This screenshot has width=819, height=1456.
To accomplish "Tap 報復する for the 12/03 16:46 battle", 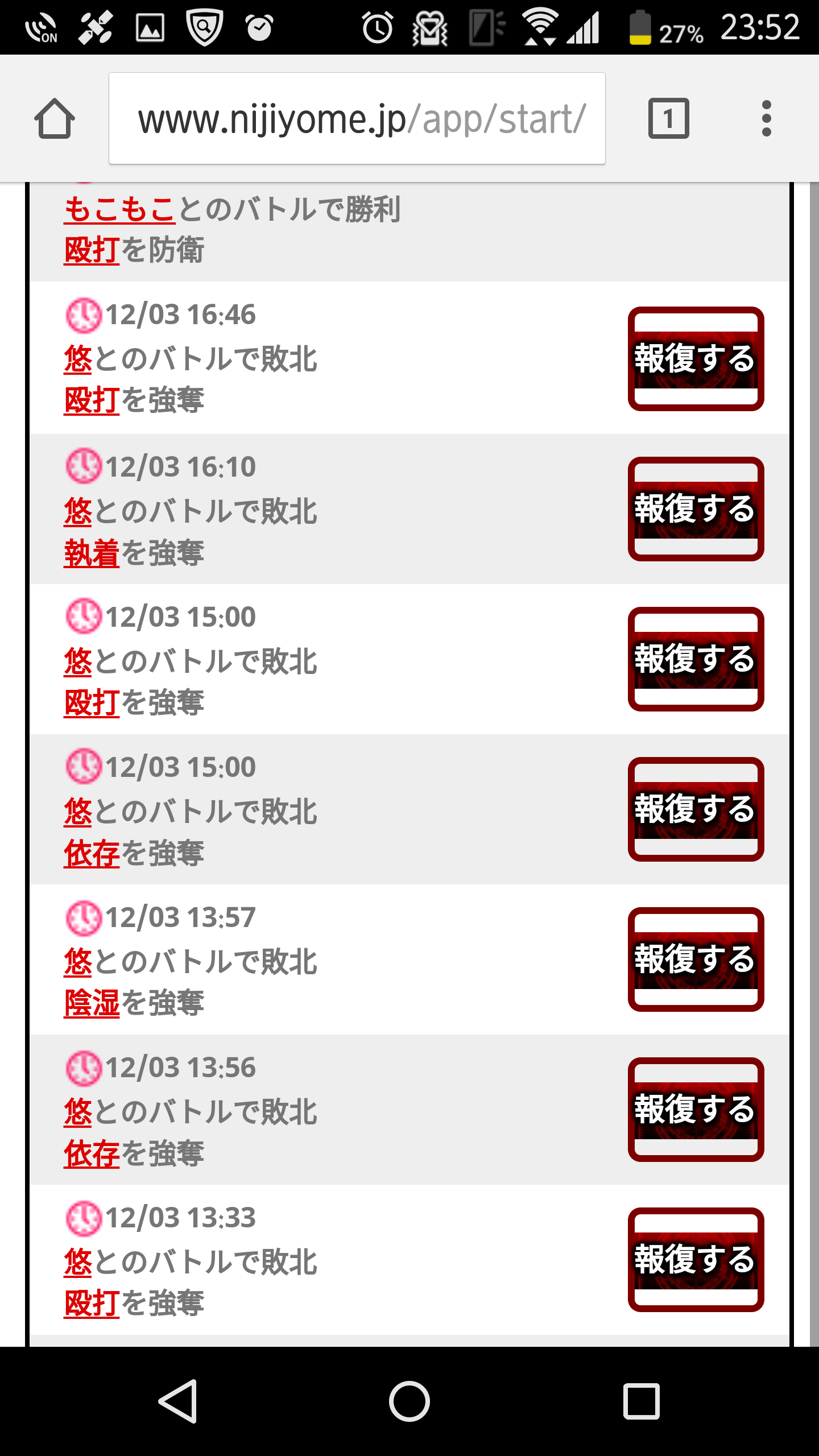I will (696, 359).
